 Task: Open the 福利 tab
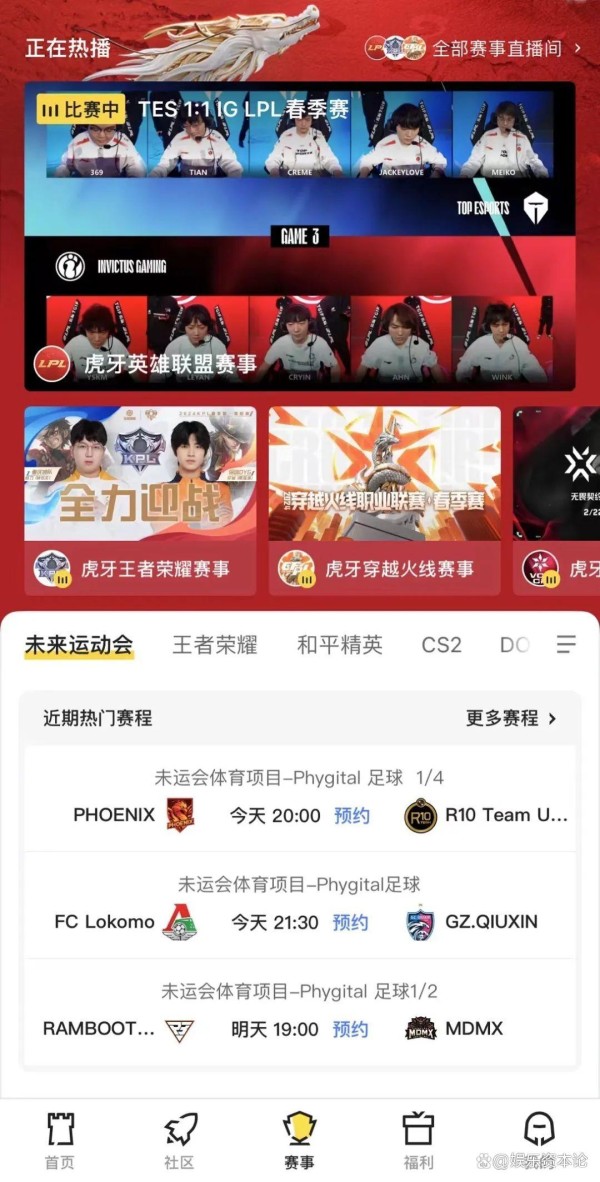click(x=418, y=1139)
